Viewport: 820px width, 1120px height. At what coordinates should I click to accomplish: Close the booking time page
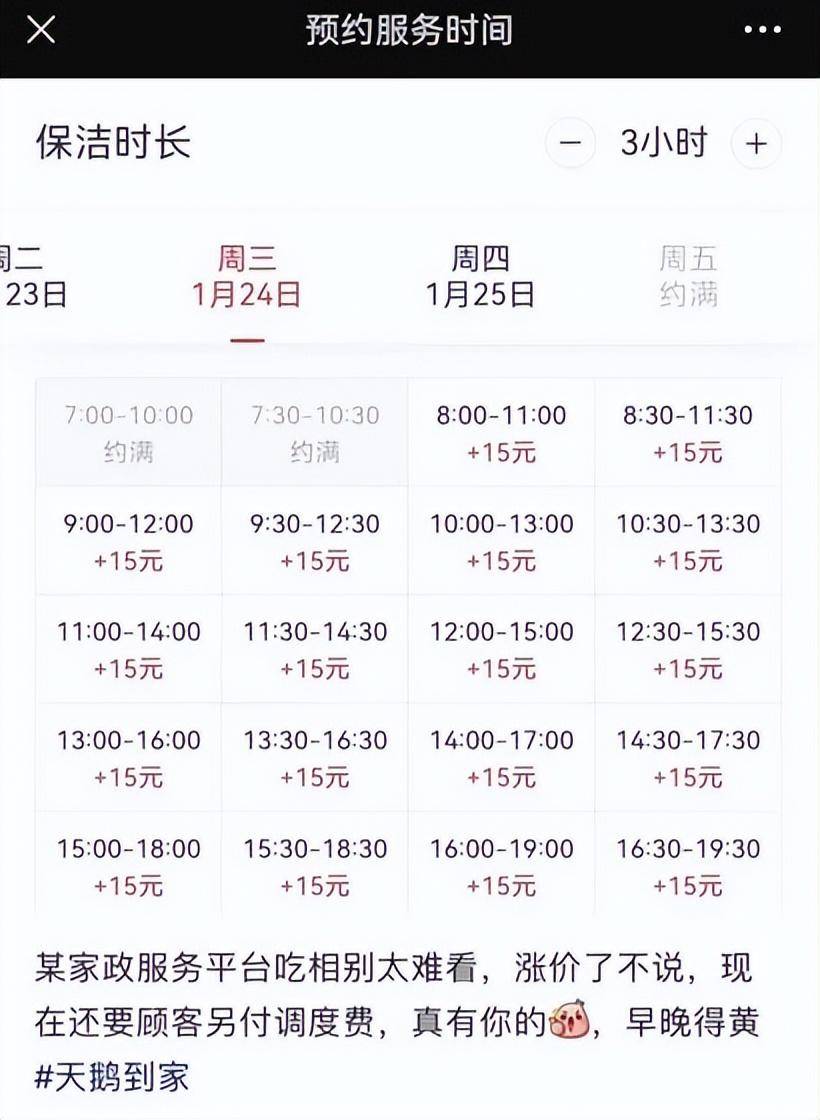click(x=41, y=31)
